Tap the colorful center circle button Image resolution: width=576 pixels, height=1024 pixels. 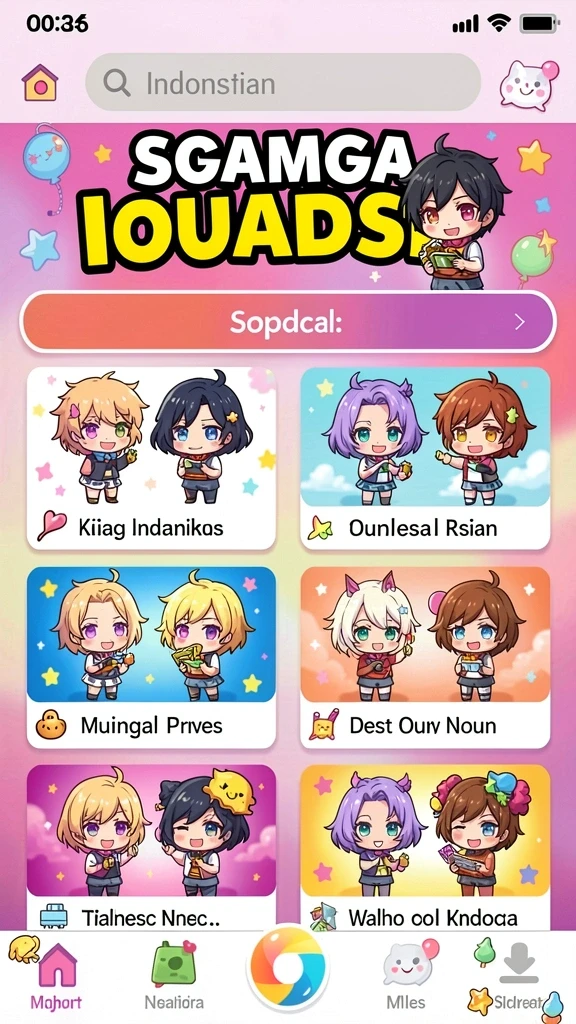[x=287, y=968]
